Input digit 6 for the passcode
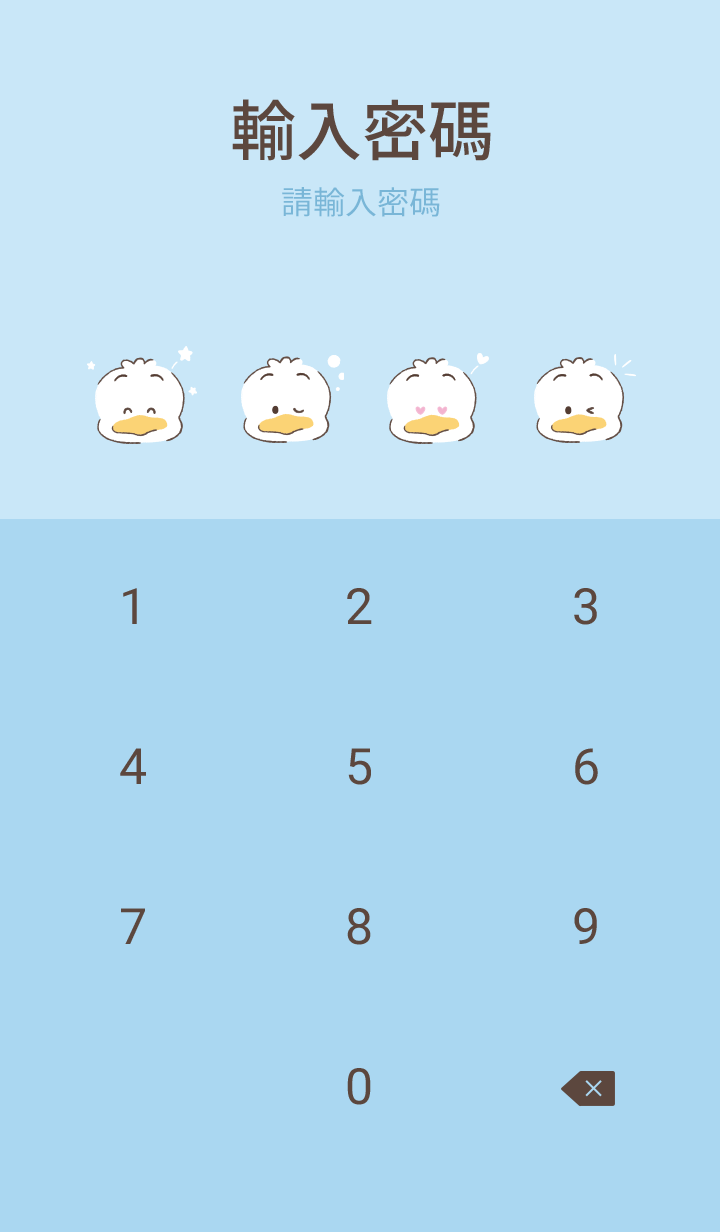This screenshot has width=720, height=1232. pyautogui.click(x=586, y=767)
